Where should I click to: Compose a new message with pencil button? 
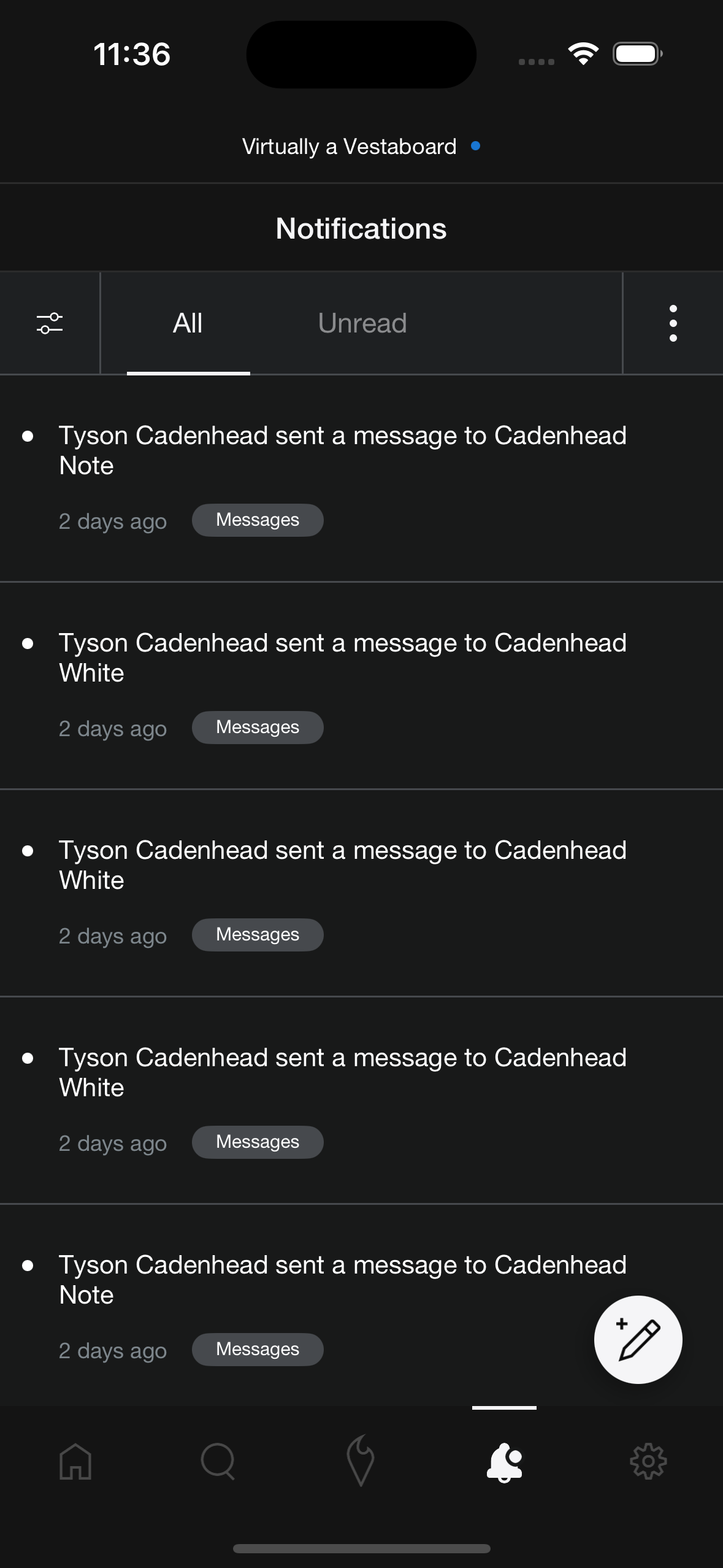point(638,1339)
